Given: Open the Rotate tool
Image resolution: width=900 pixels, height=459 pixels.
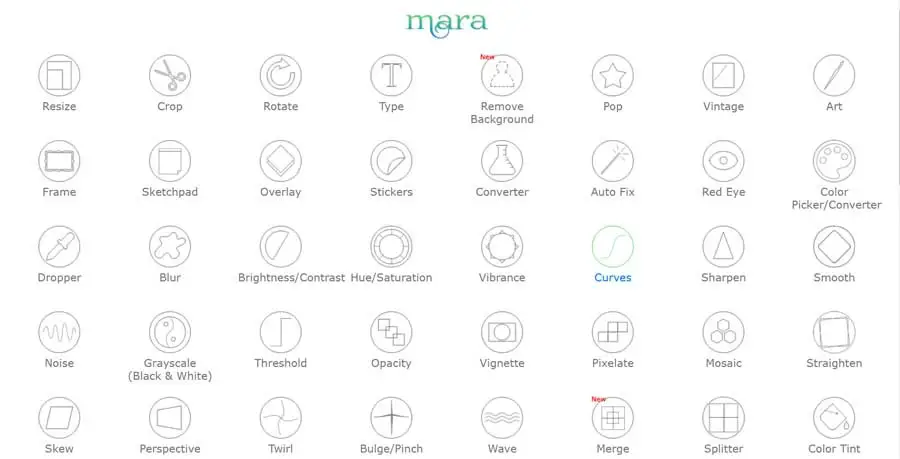Looking at the screenshot, I should [x=281, y=75].
